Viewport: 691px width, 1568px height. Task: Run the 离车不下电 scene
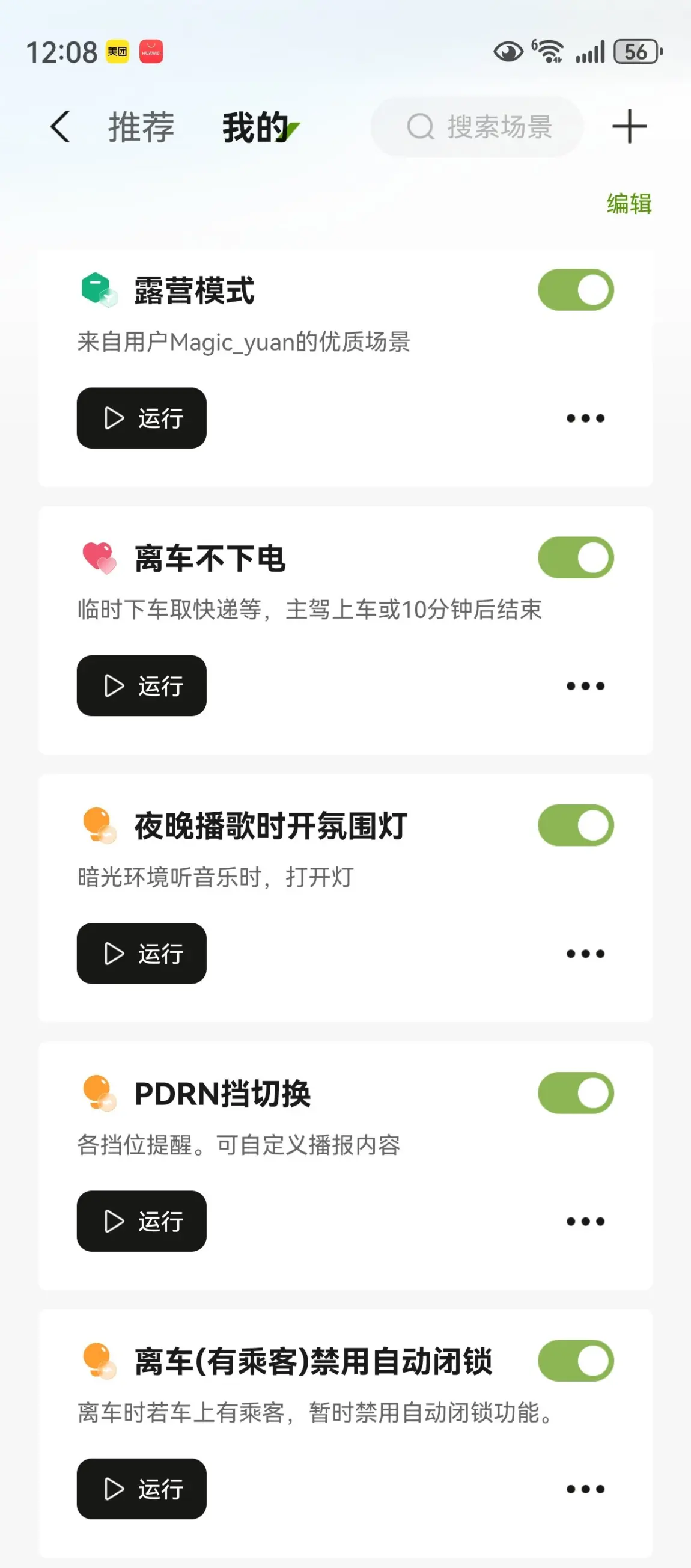coord(141,686)
